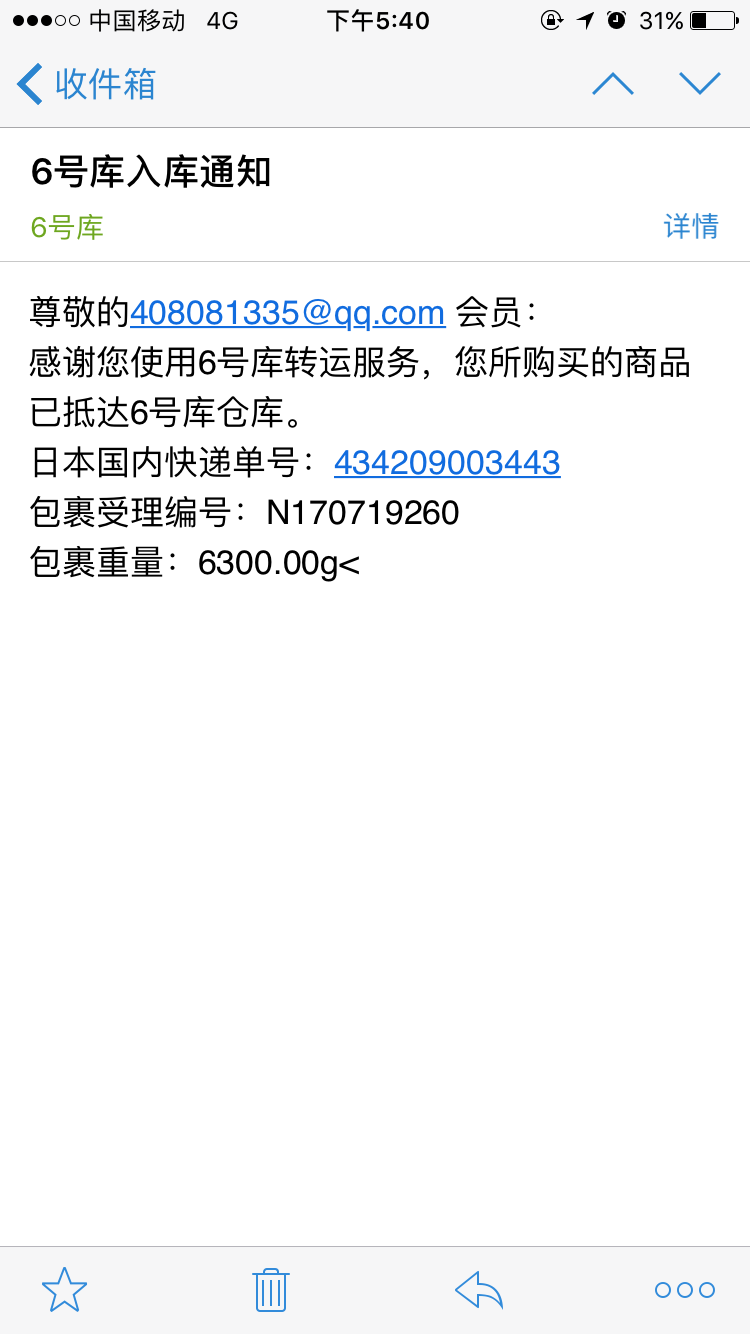Open tracking number 434209003443 link

click(447, 463)
